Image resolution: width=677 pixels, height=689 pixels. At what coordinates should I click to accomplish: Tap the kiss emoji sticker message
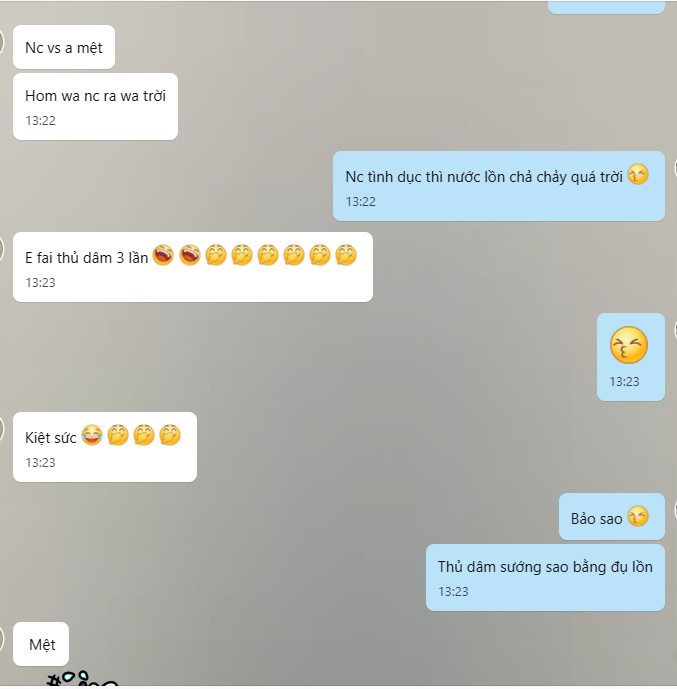click(x=630, y=347)
